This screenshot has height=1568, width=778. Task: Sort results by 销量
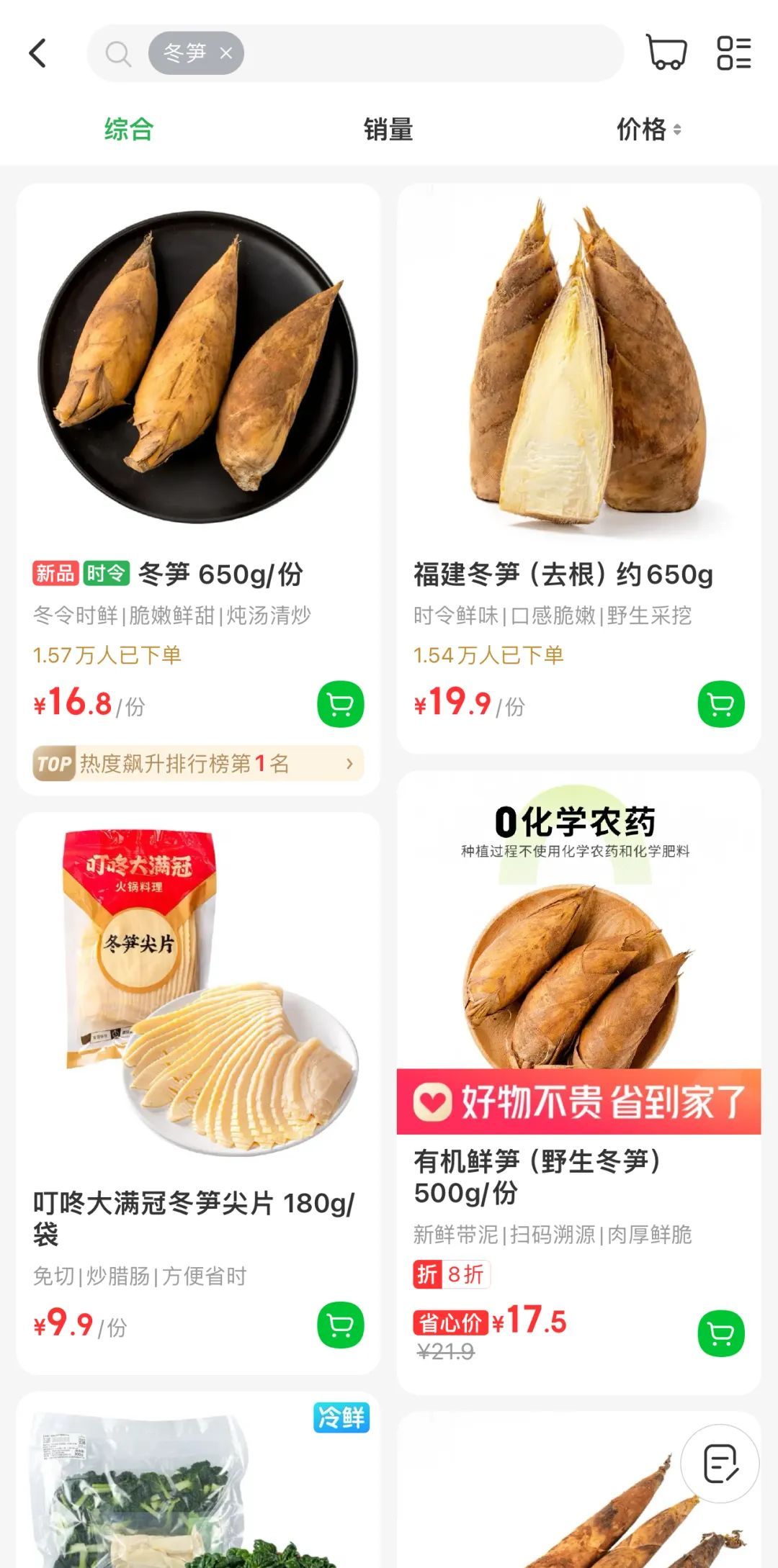click(x=388, y=130)
